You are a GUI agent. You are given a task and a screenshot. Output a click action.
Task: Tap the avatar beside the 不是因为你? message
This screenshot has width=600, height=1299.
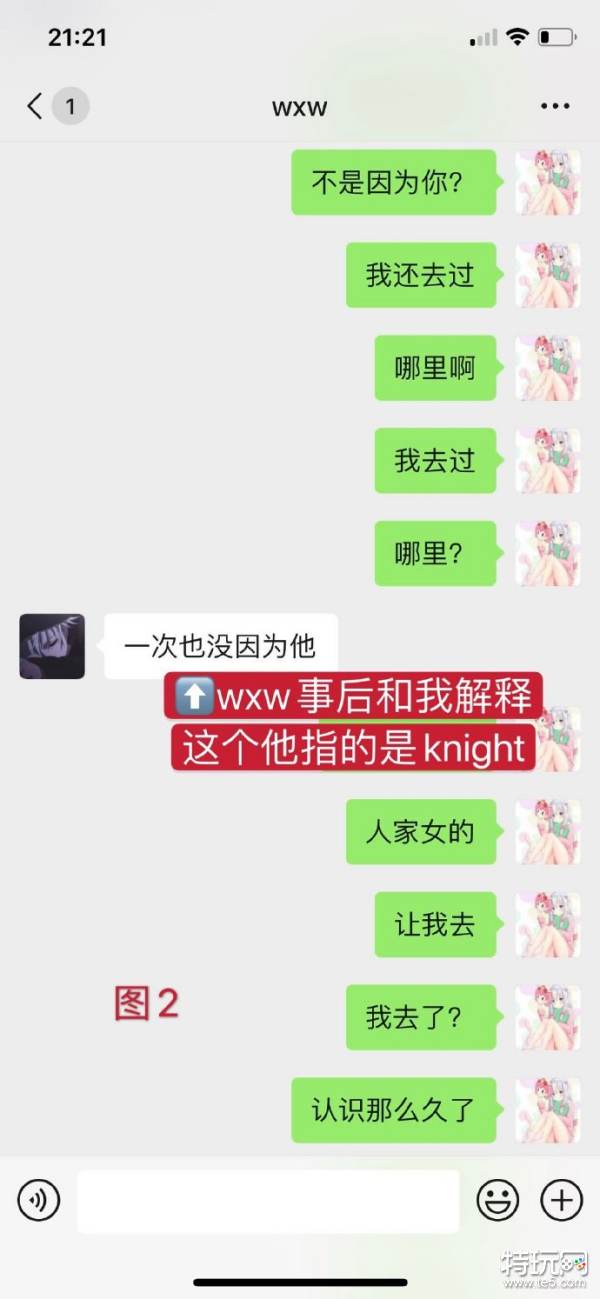coord(547,183)
